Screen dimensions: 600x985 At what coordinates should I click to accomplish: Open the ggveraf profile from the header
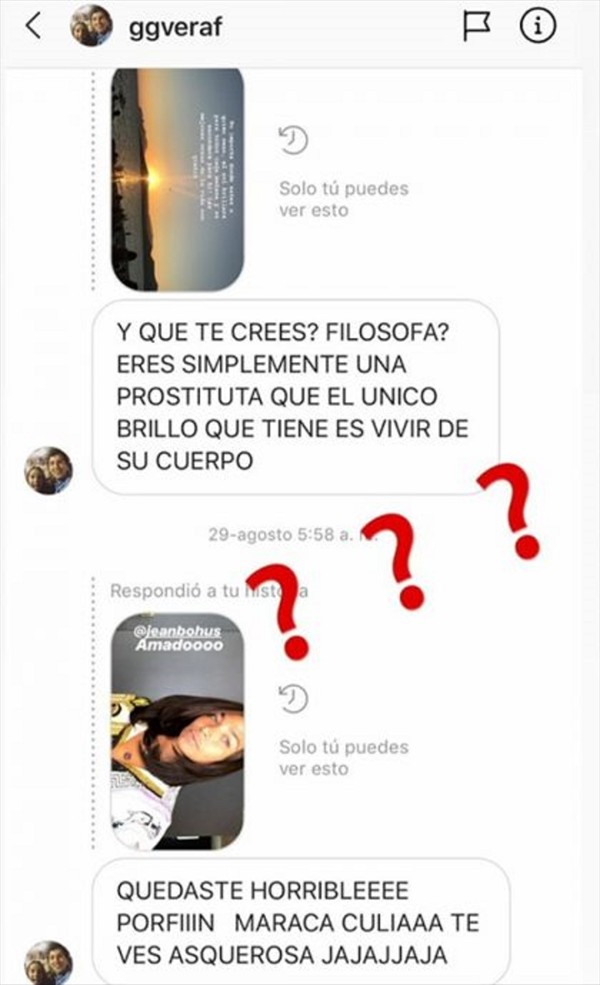tap(175, 28)
